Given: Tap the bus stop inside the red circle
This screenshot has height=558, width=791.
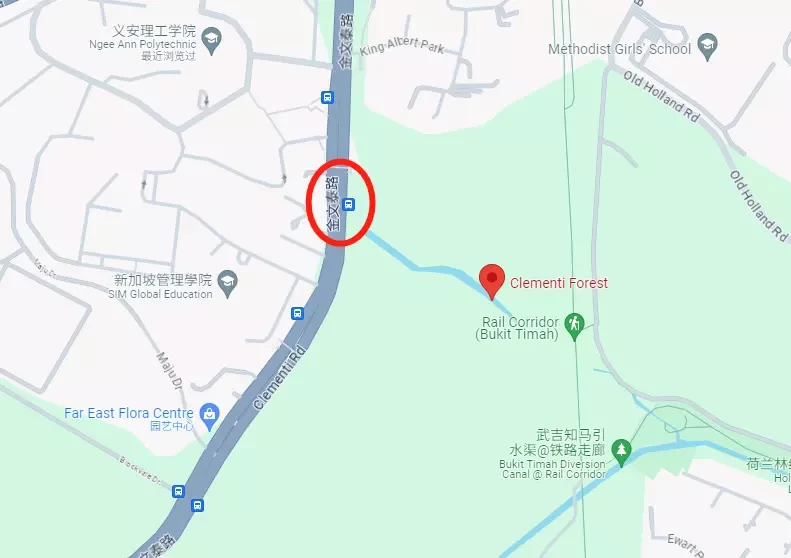Looking at the screenshot, I should pos(349,204).
